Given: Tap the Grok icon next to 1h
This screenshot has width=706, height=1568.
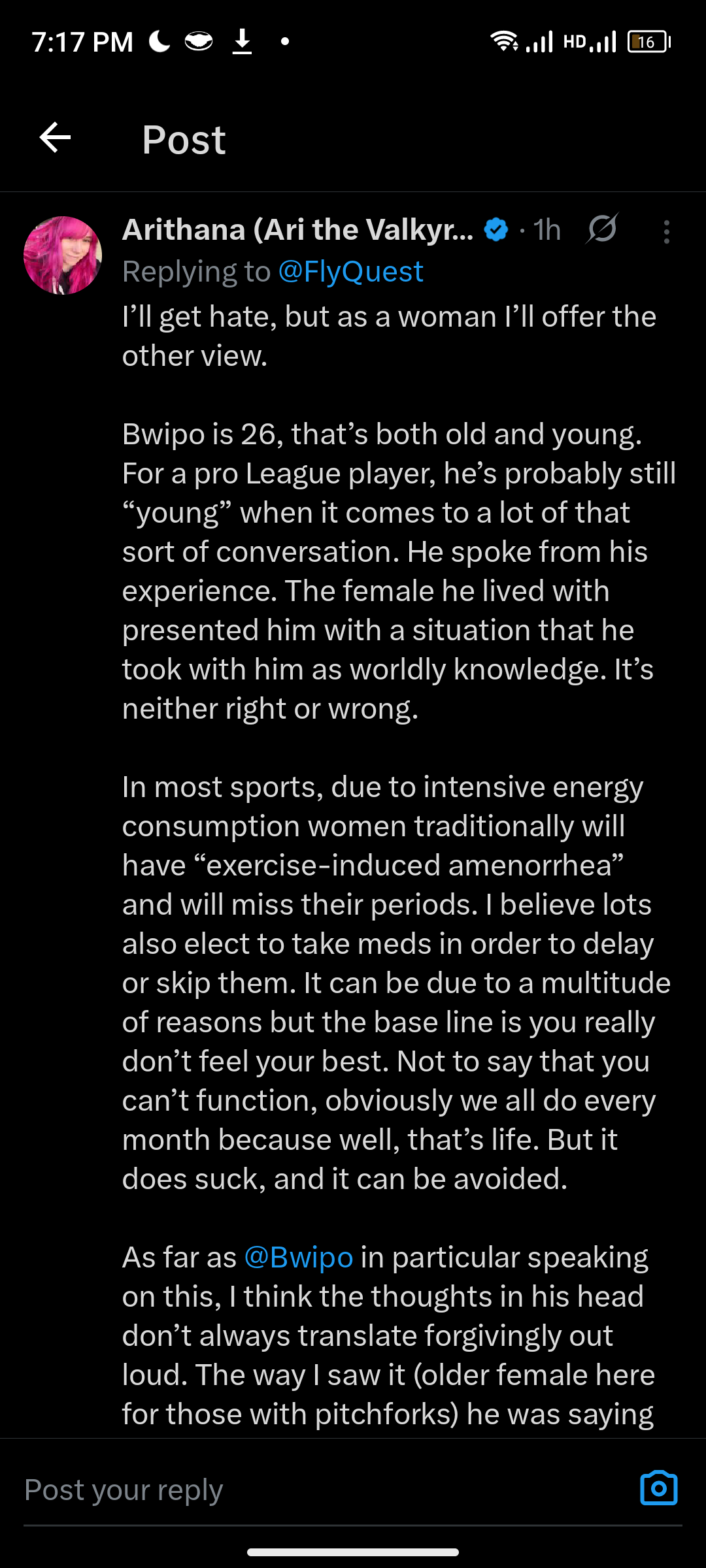Looking at the screenshot, I should coord(602,229).
